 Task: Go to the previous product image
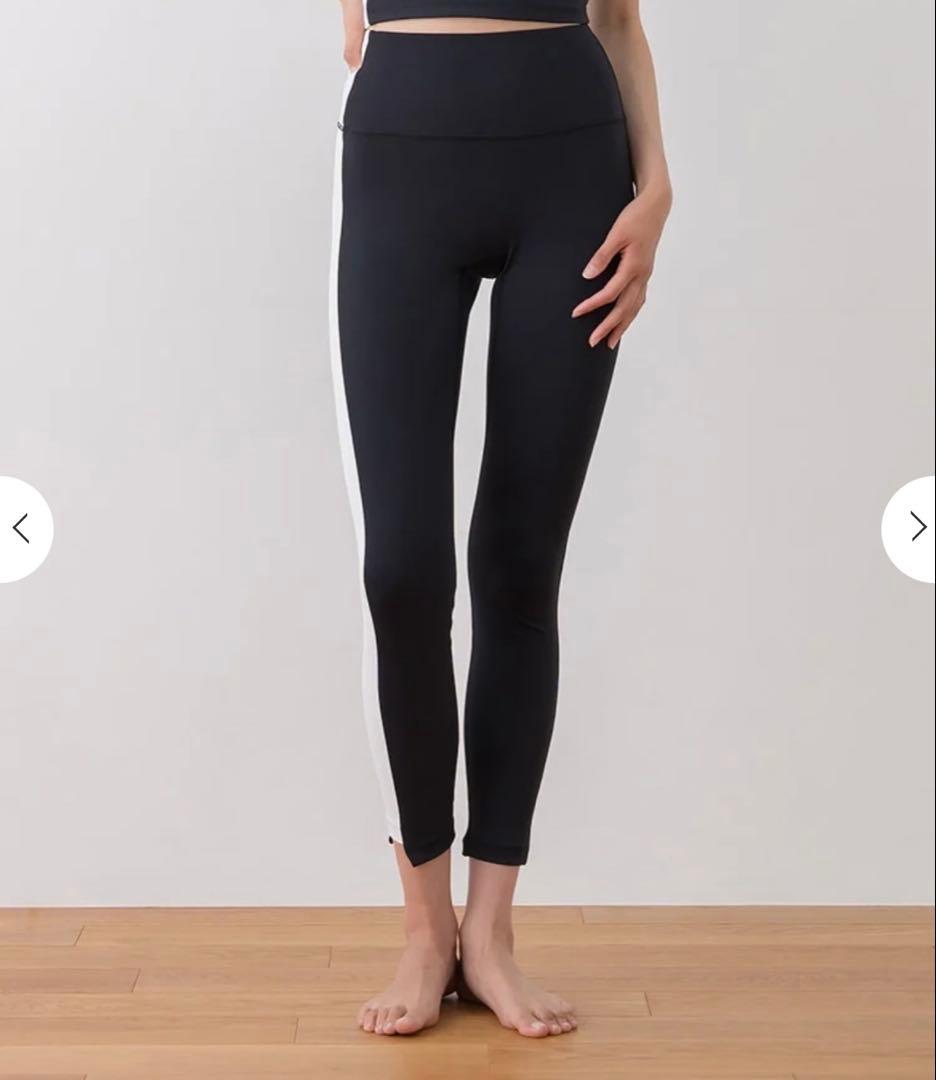pos(21,528)
